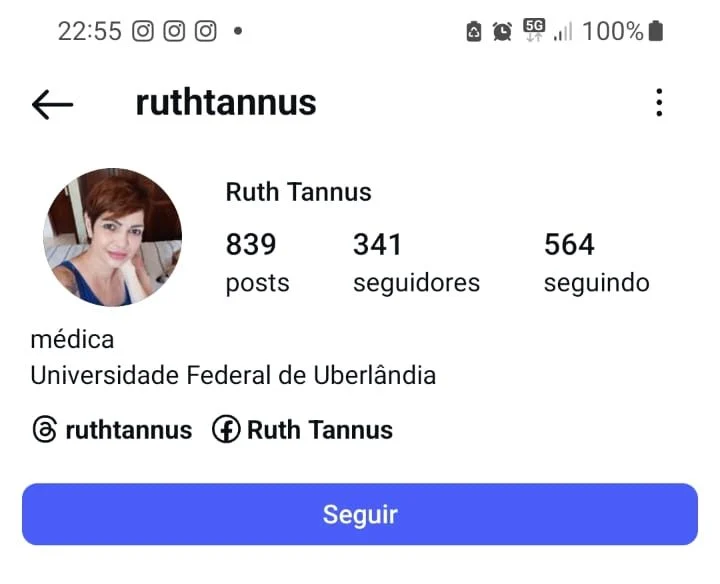The width and height of the screenshot is (720, 584).
Task: Tap the Seguir button to follow
Action: (x=360, y=515)
